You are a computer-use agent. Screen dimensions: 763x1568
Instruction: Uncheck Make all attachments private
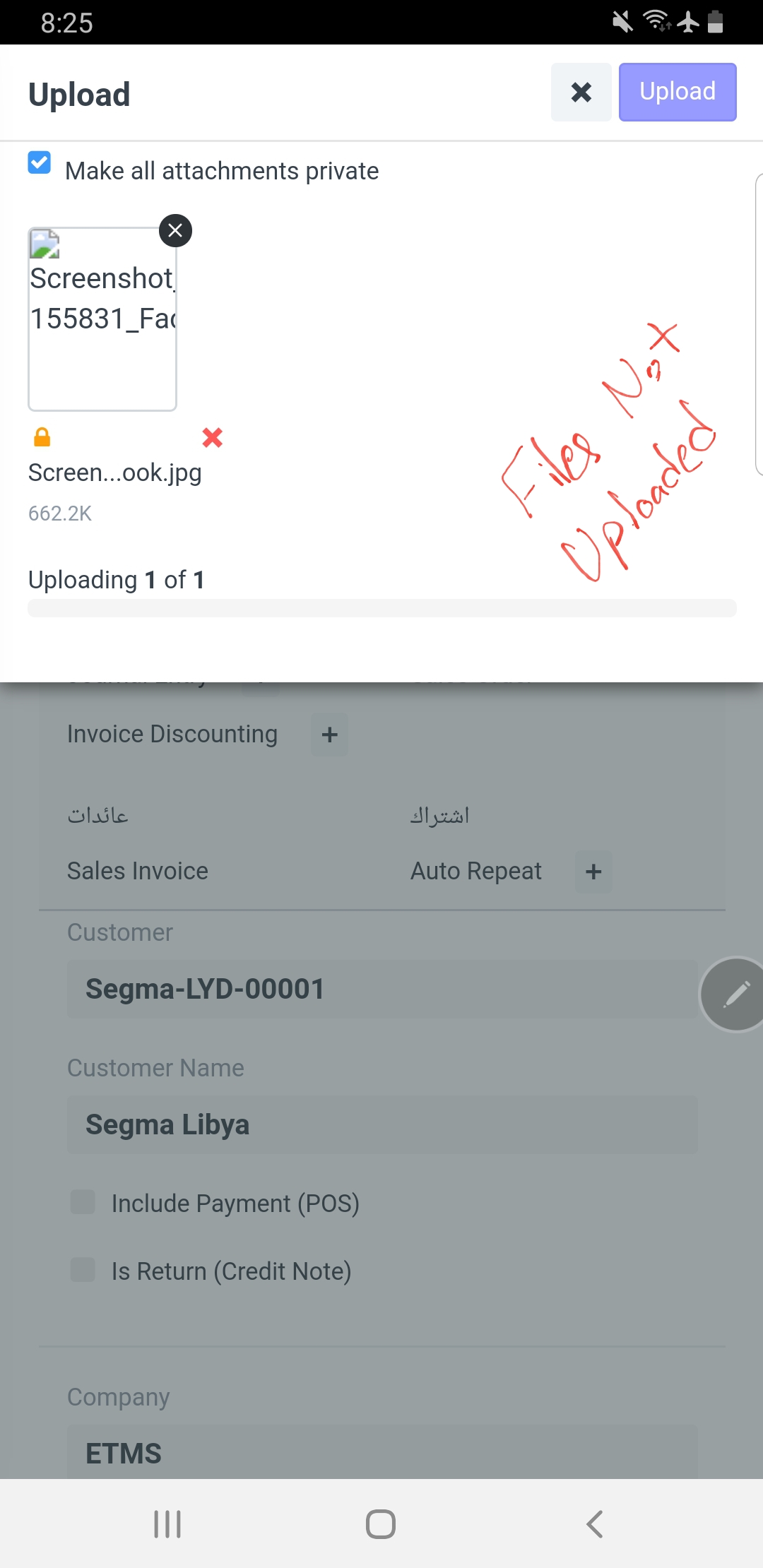40,163
